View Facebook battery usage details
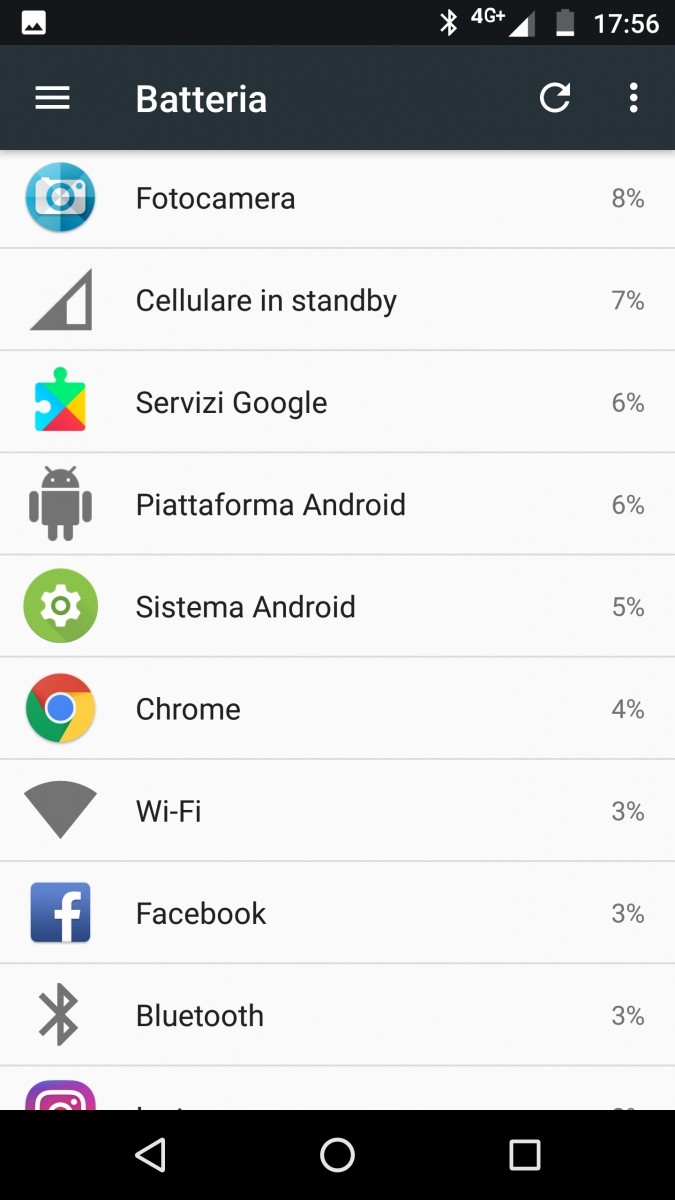Screen dimensions: 675x1200 pos(337,913)
